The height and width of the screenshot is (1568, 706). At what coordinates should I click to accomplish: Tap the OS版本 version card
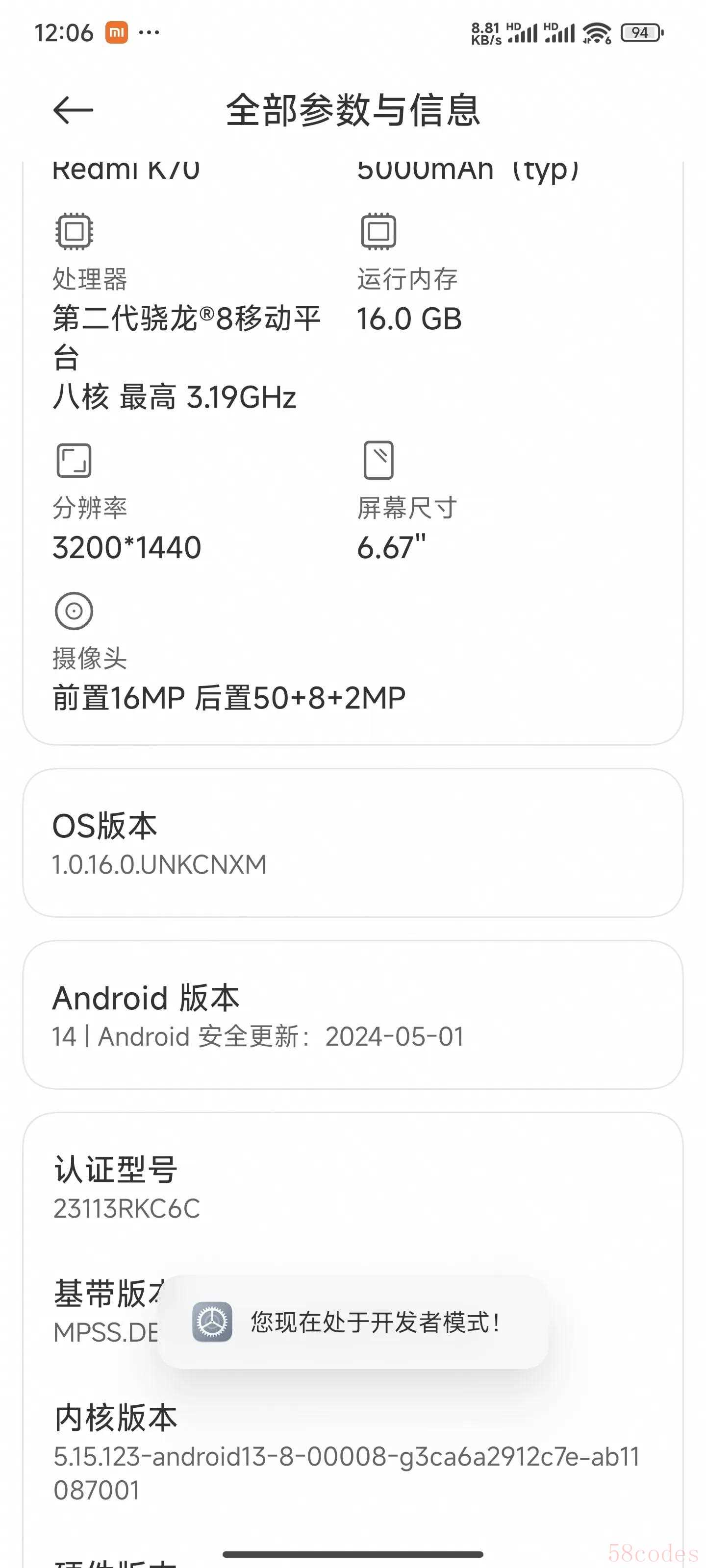point(352,843)
